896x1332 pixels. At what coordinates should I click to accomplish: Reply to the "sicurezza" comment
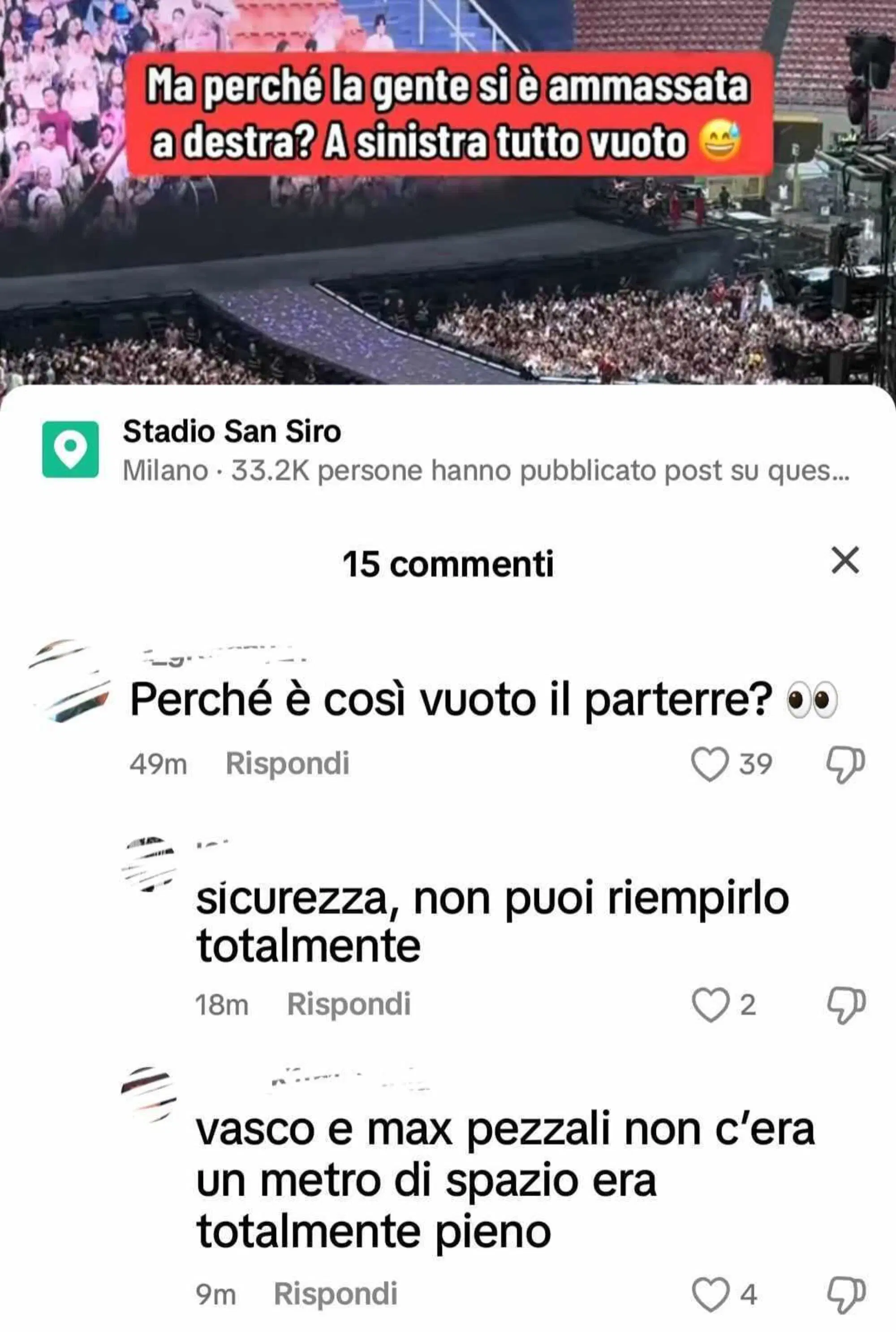(349, 1004)
